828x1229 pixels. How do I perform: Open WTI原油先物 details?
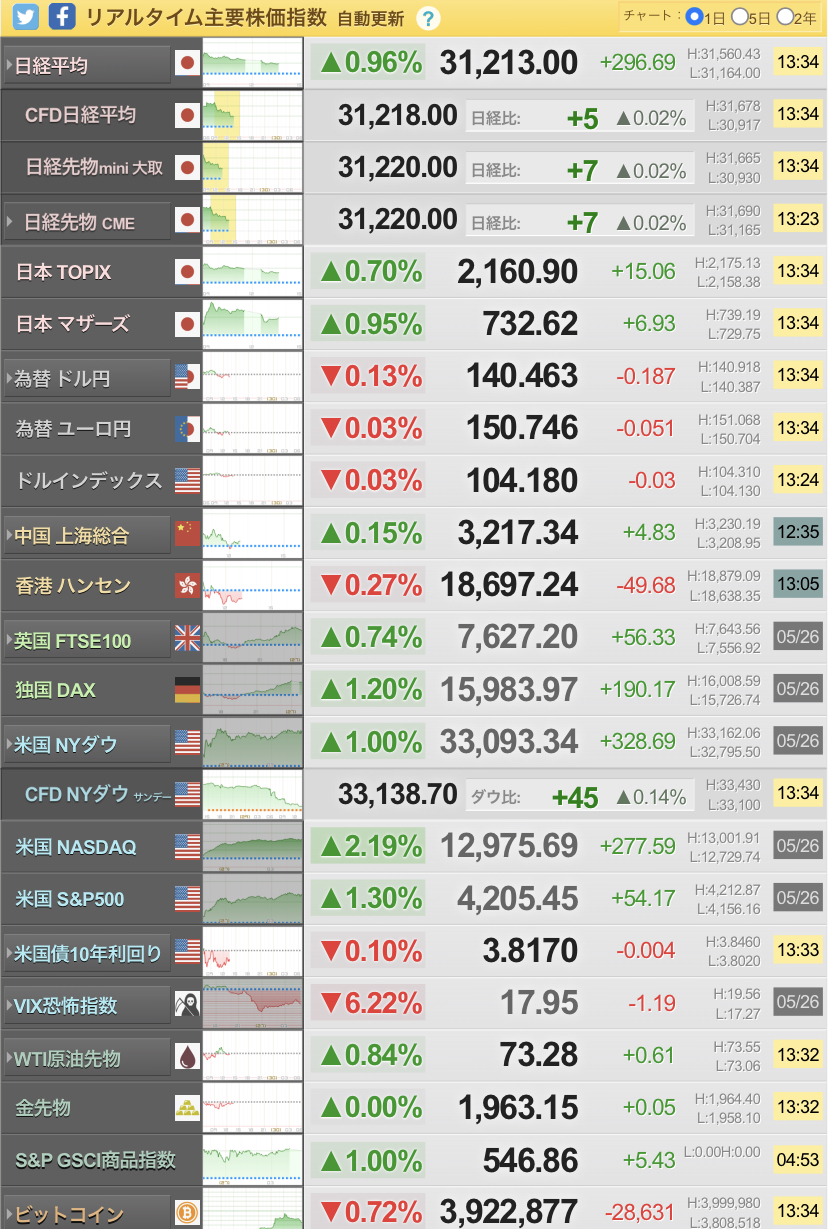click(87, 1057)
